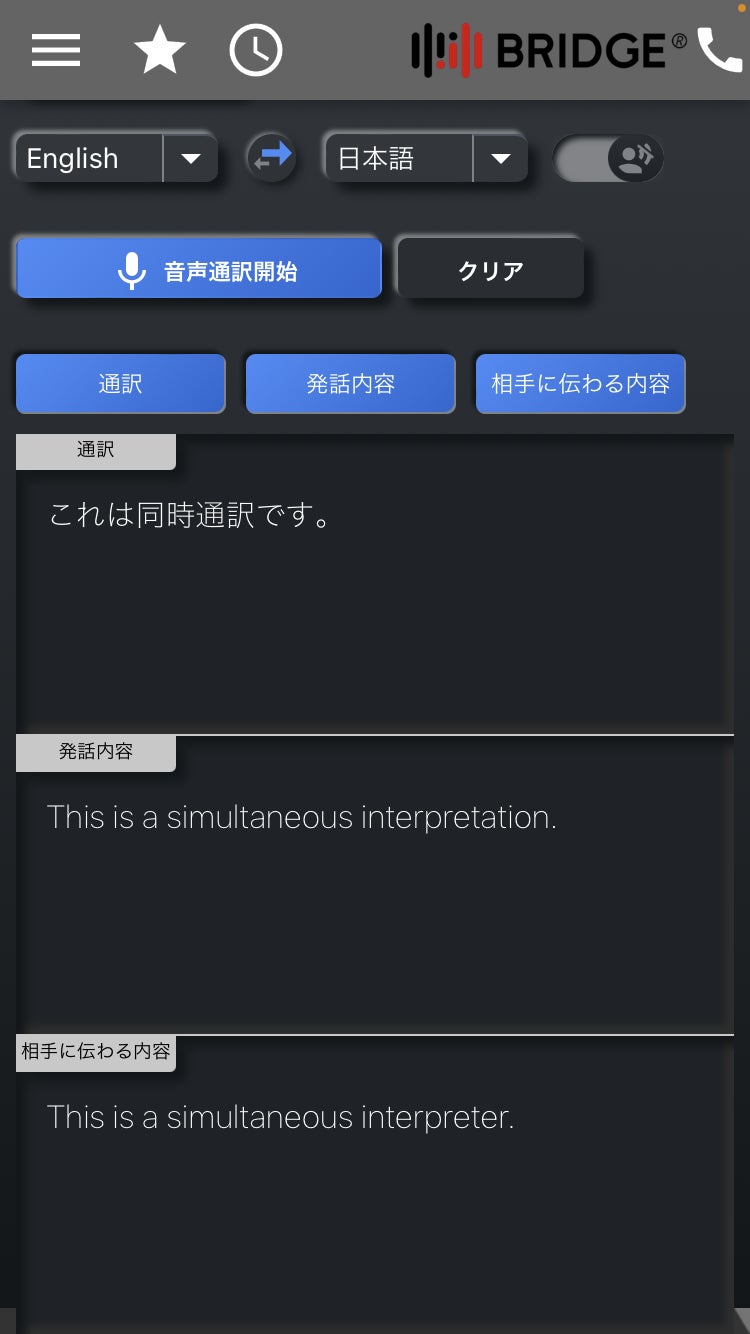Open the favorites star
Viewport: 750px width, 1334px height.
click(x=160, y=50)
